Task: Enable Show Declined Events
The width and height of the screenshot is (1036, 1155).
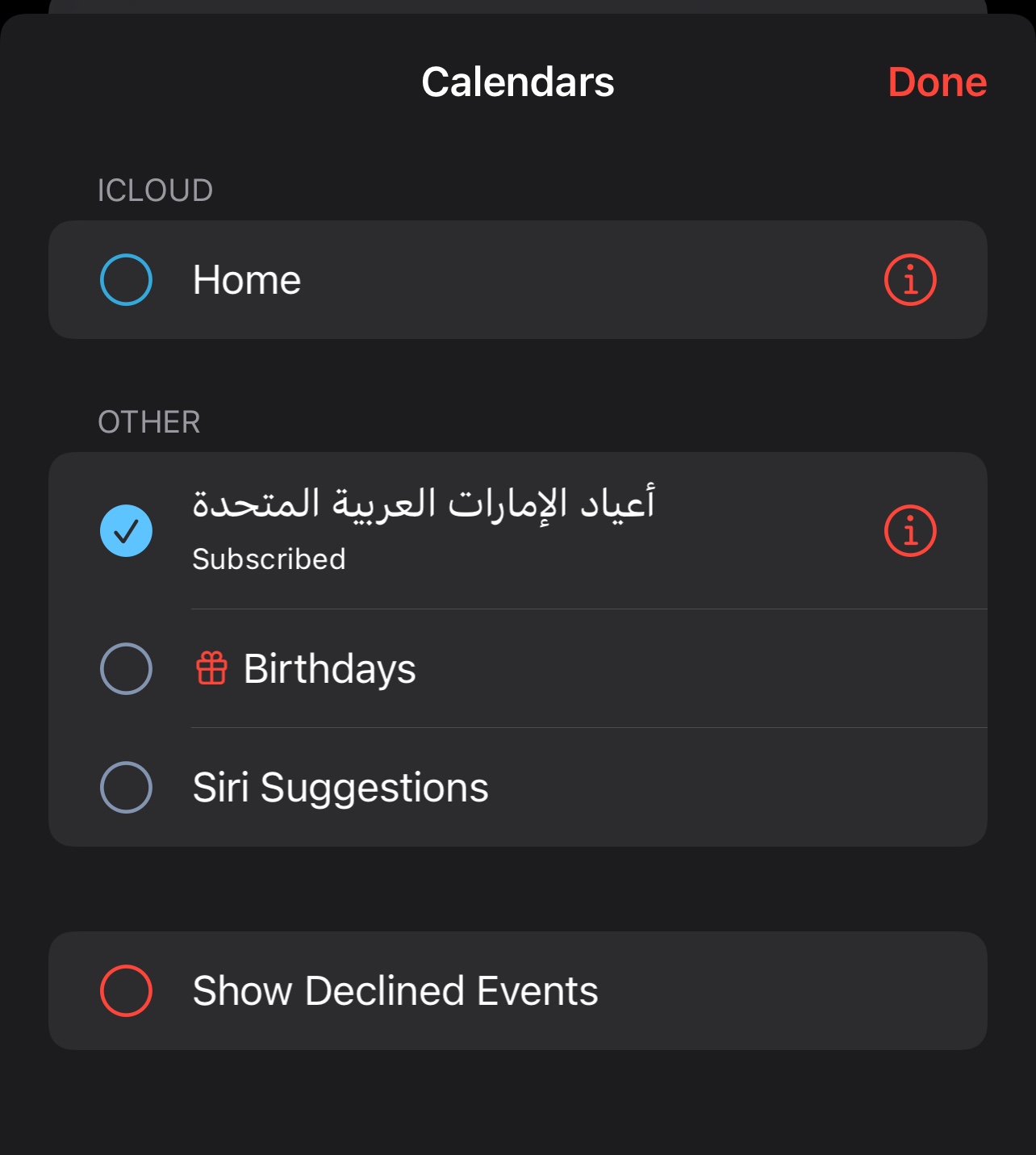Action: coord(126,990)
